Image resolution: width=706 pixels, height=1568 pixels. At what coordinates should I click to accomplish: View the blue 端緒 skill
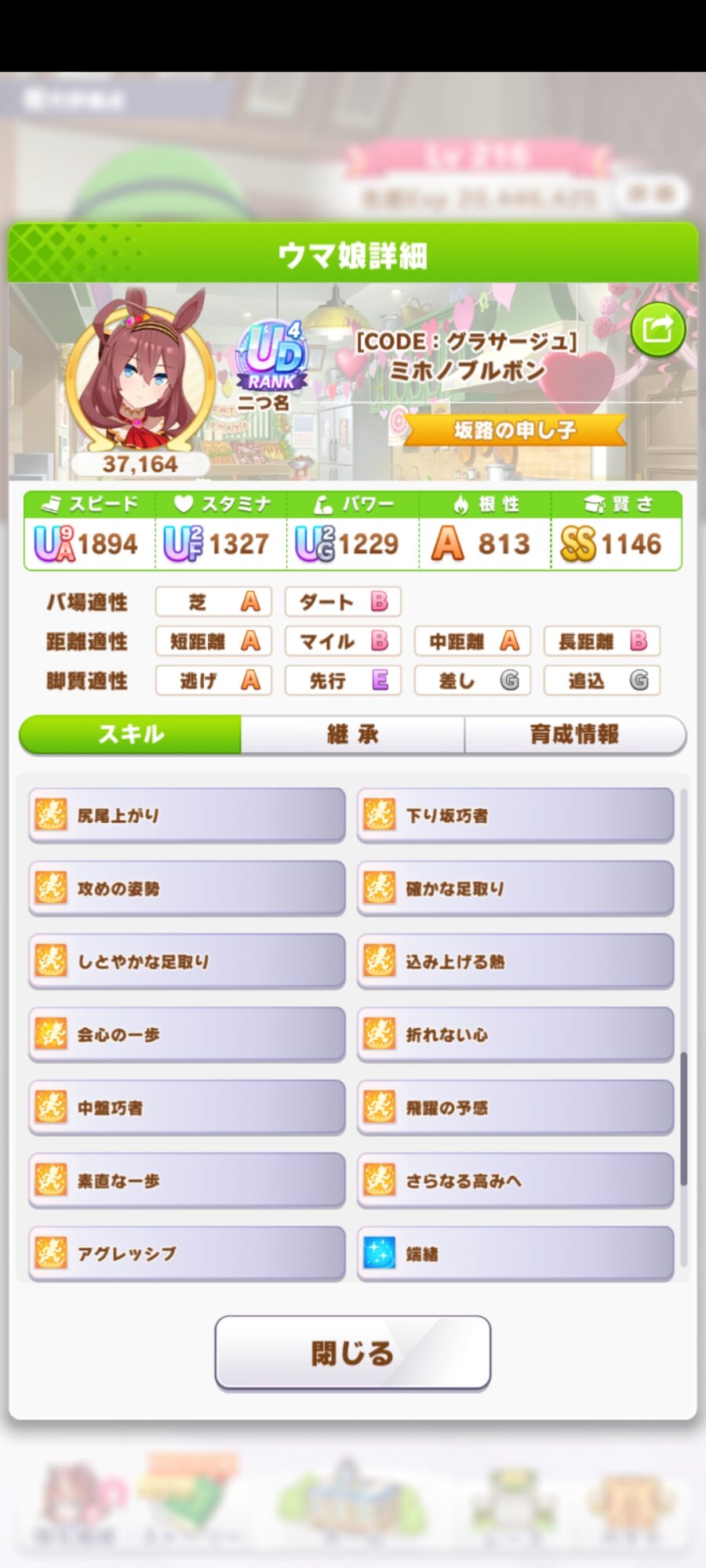[515, 1254]
